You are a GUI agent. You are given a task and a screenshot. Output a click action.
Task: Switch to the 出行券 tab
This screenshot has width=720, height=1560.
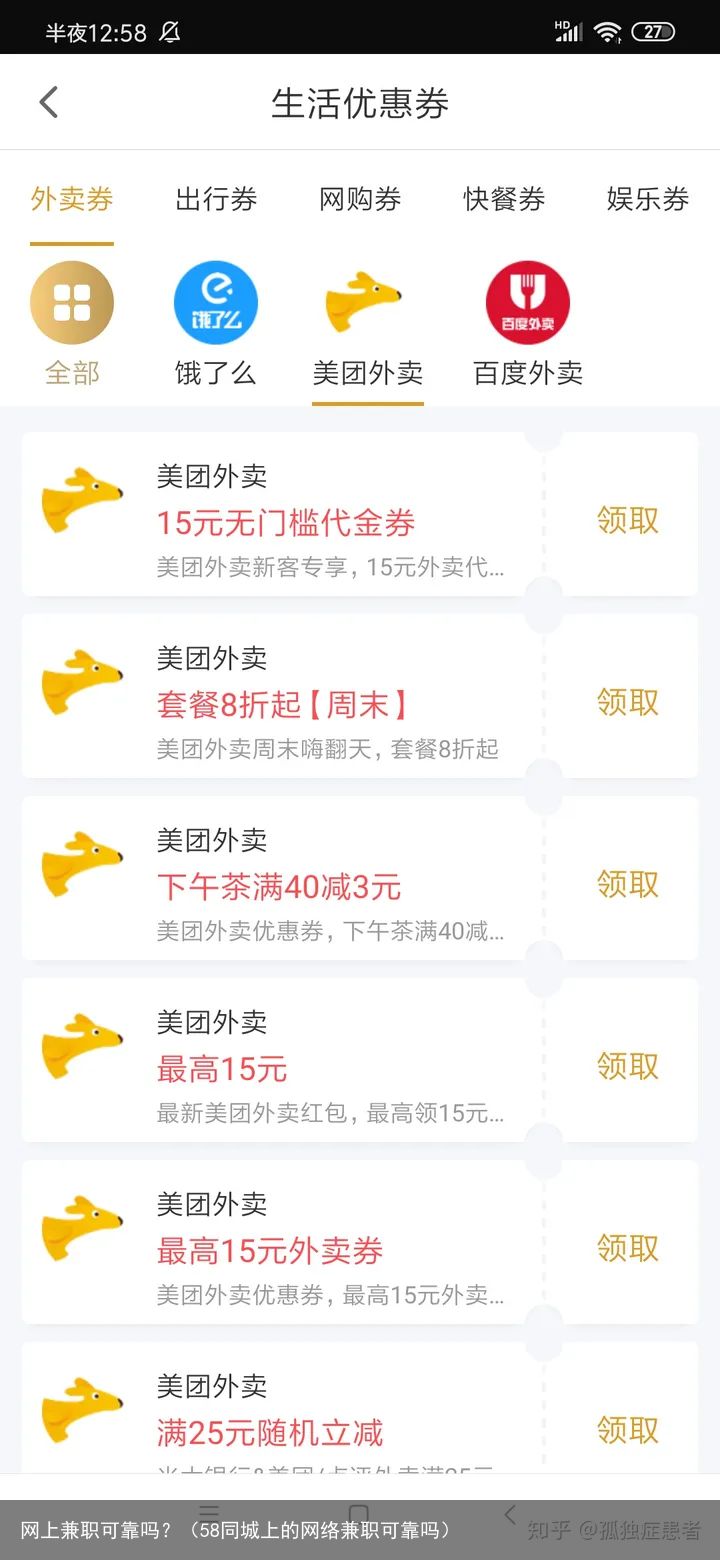coord(216,199)
